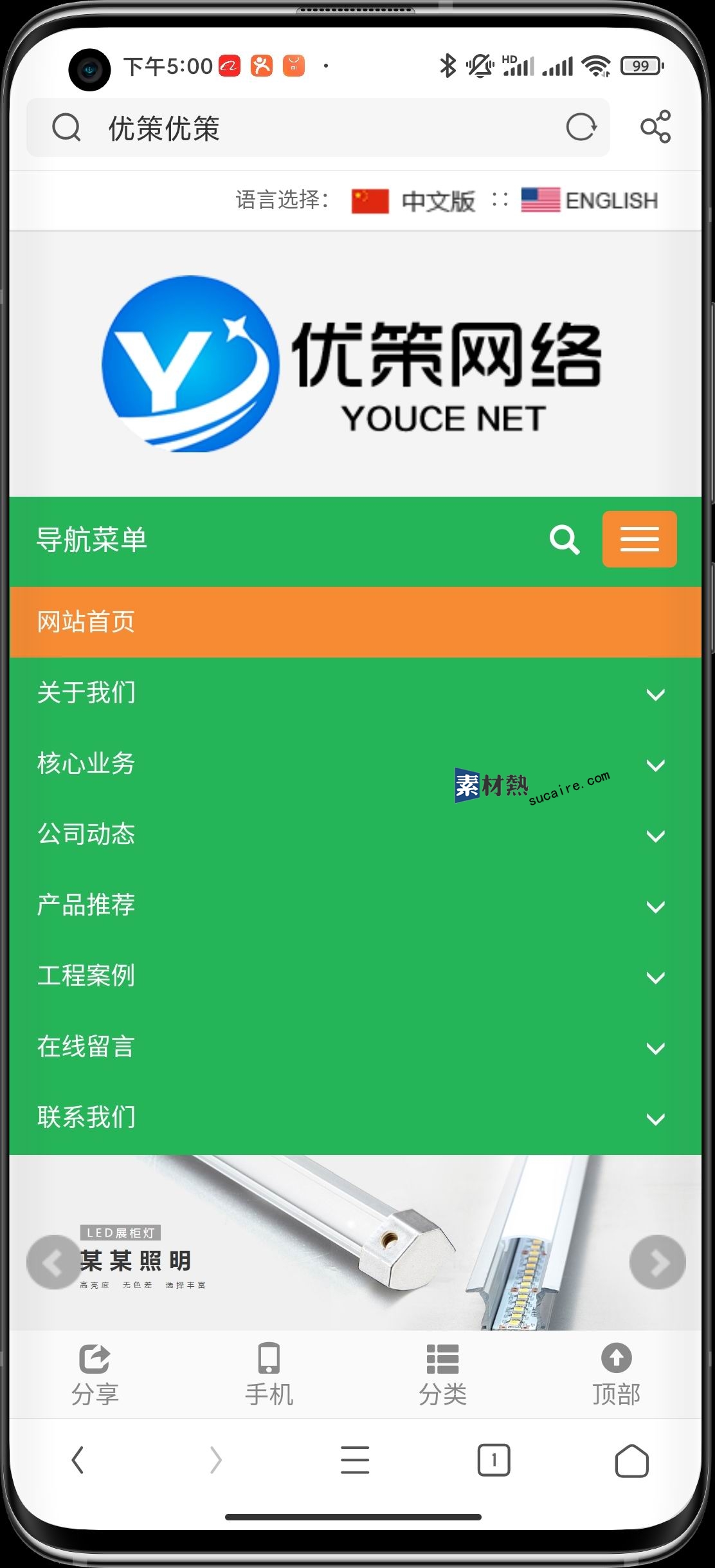Show the next banner slide
715x1568 pixels.
pyautogui.click(x=657, y=1262)
